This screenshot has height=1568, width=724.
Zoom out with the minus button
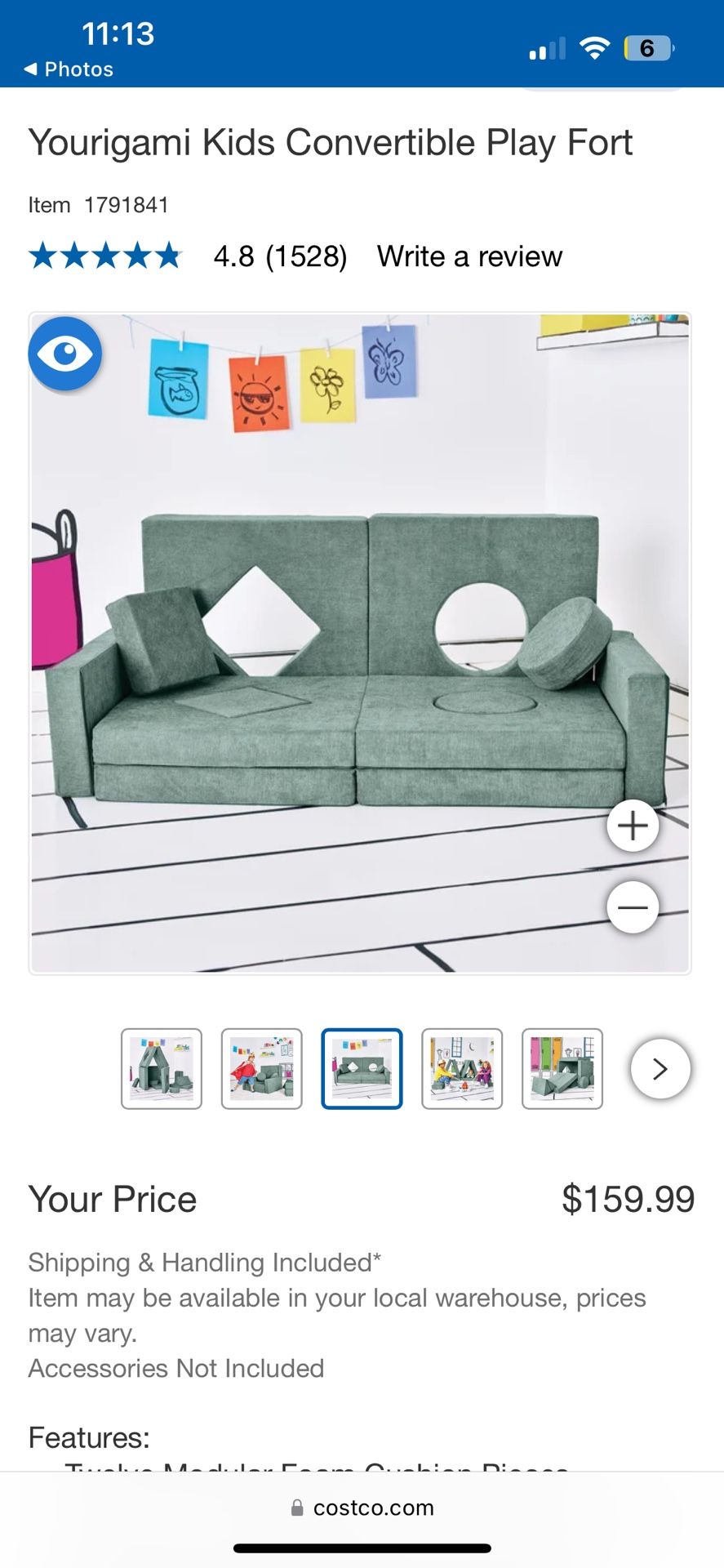coord(633,907)
